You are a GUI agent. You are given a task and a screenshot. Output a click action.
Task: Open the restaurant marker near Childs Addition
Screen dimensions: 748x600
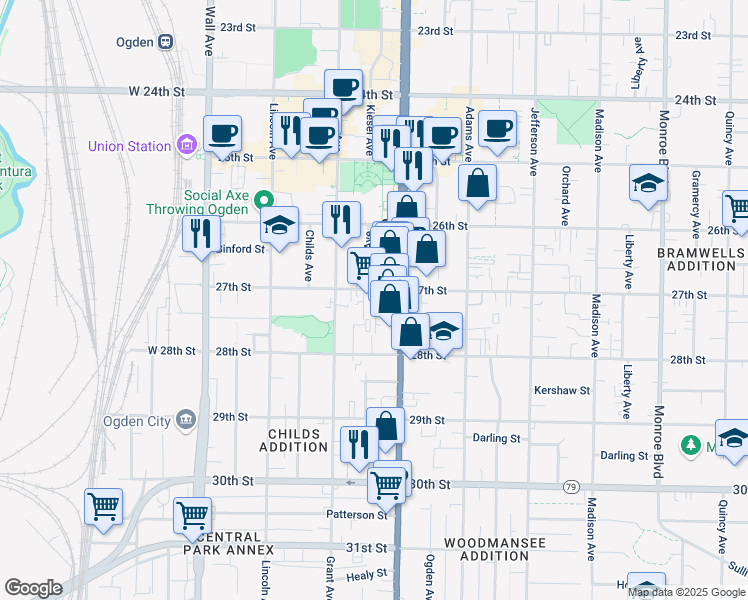(x=359, y=448)
